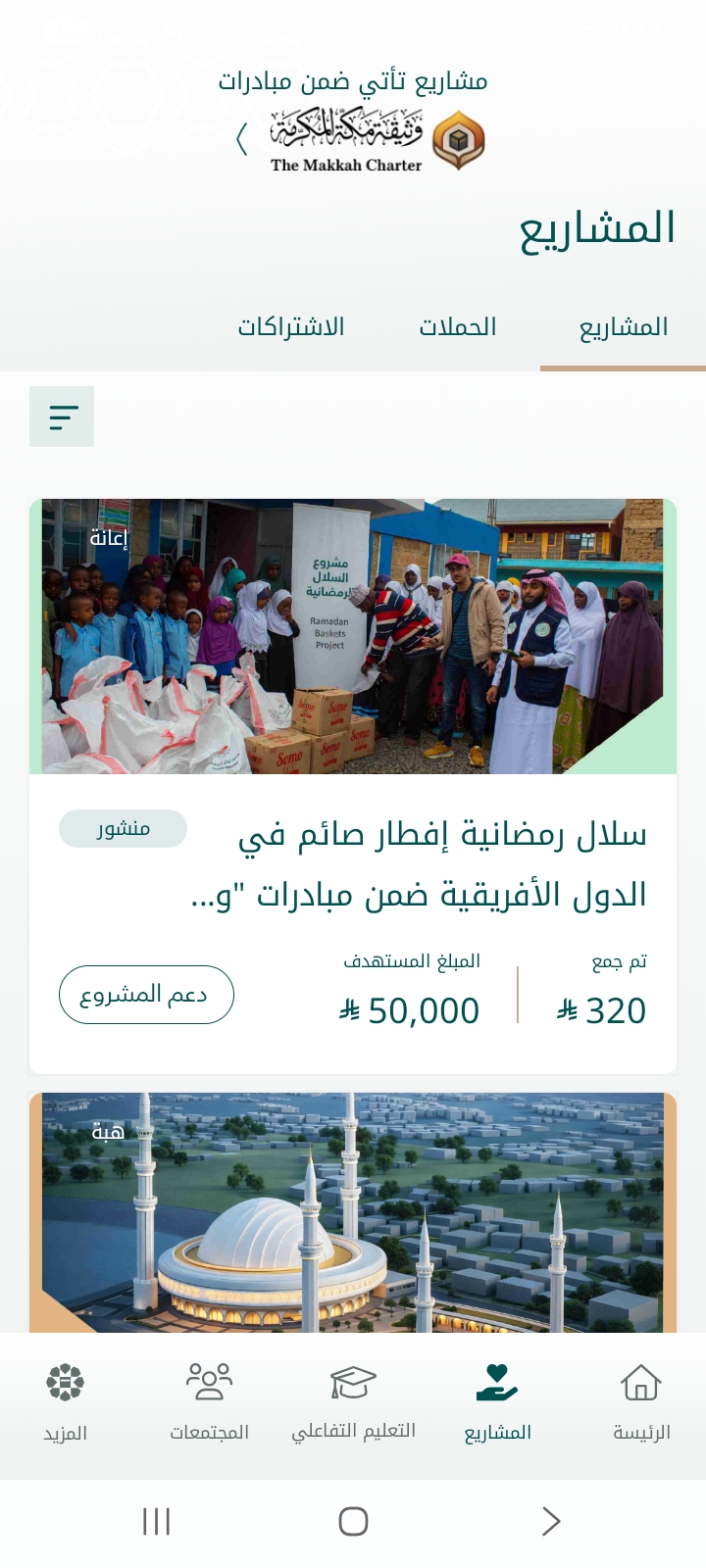
Task: Select the المشاريع top tab
Action: (x=623, y=327)
